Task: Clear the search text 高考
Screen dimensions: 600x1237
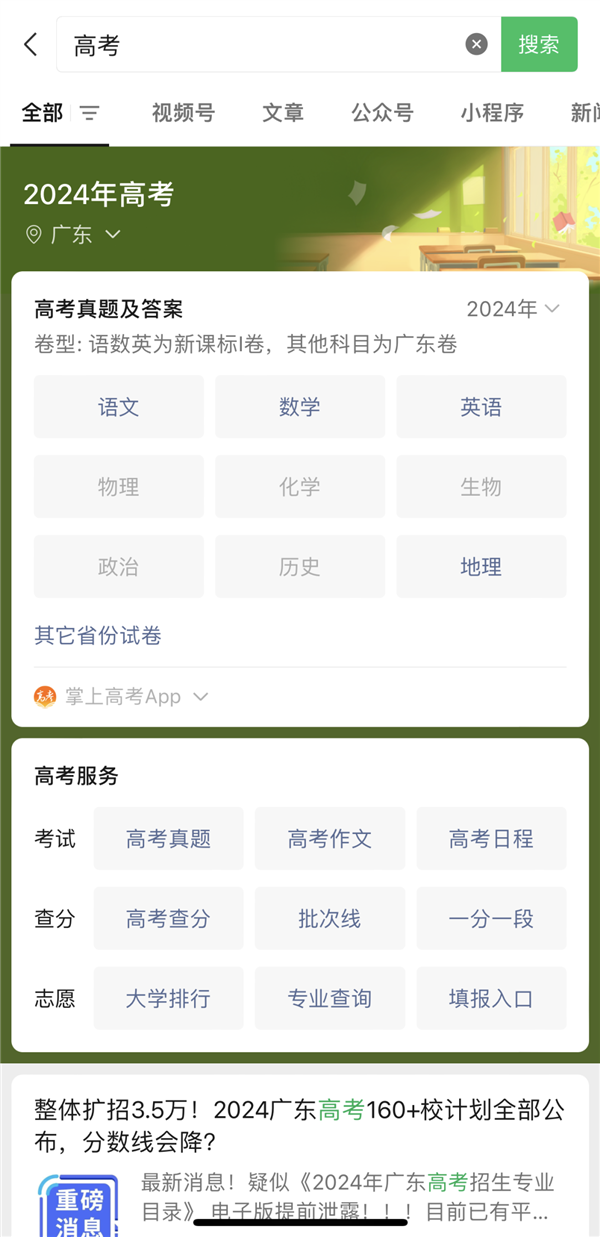Action: tap(477, 44)
